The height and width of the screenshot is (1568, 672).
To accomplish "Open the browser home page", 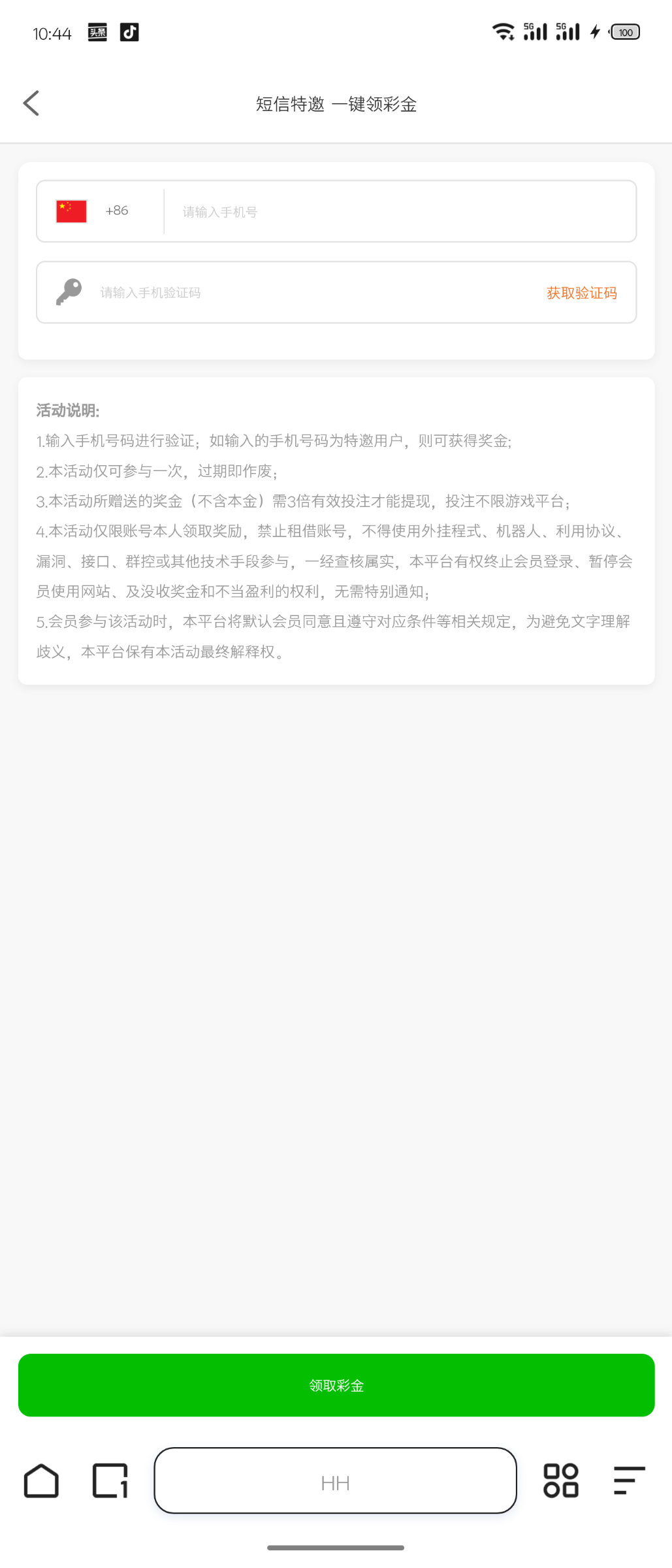I will tap(41, 1480).
